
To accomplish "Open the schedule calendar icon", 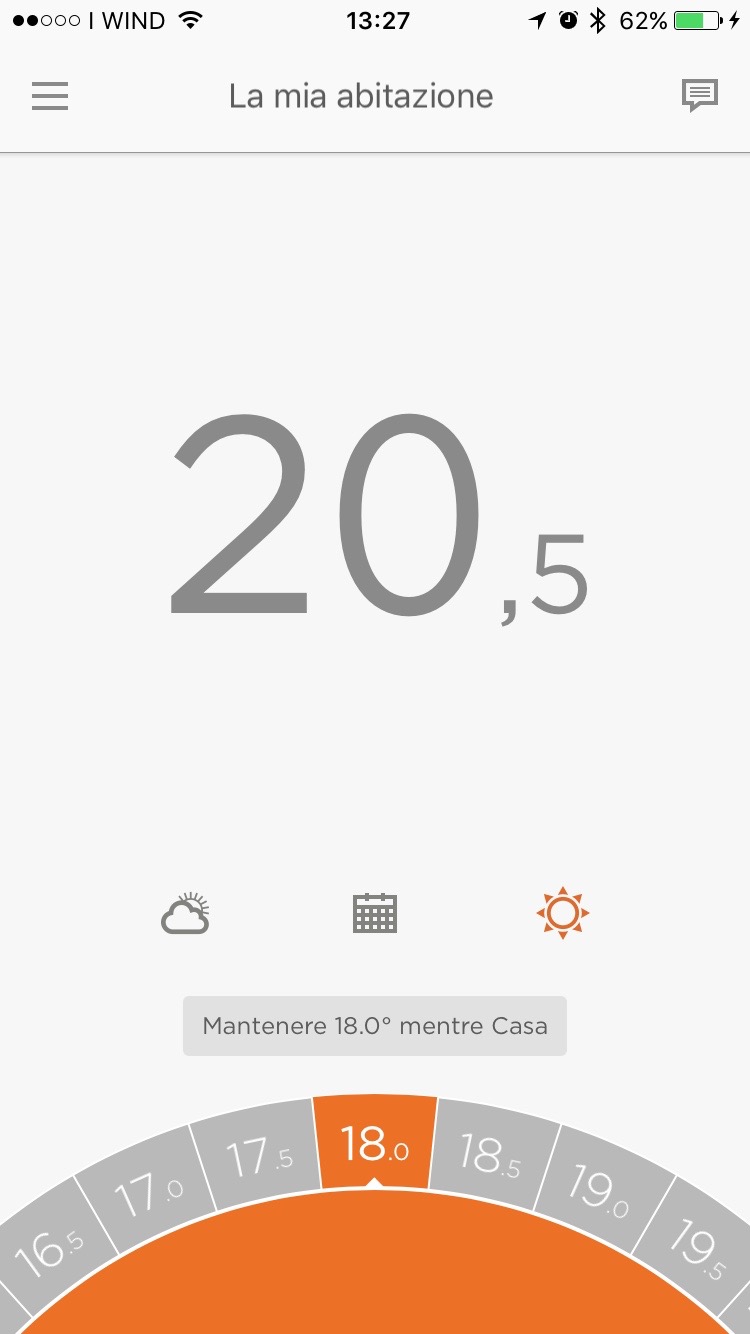I will pos(375,913).
